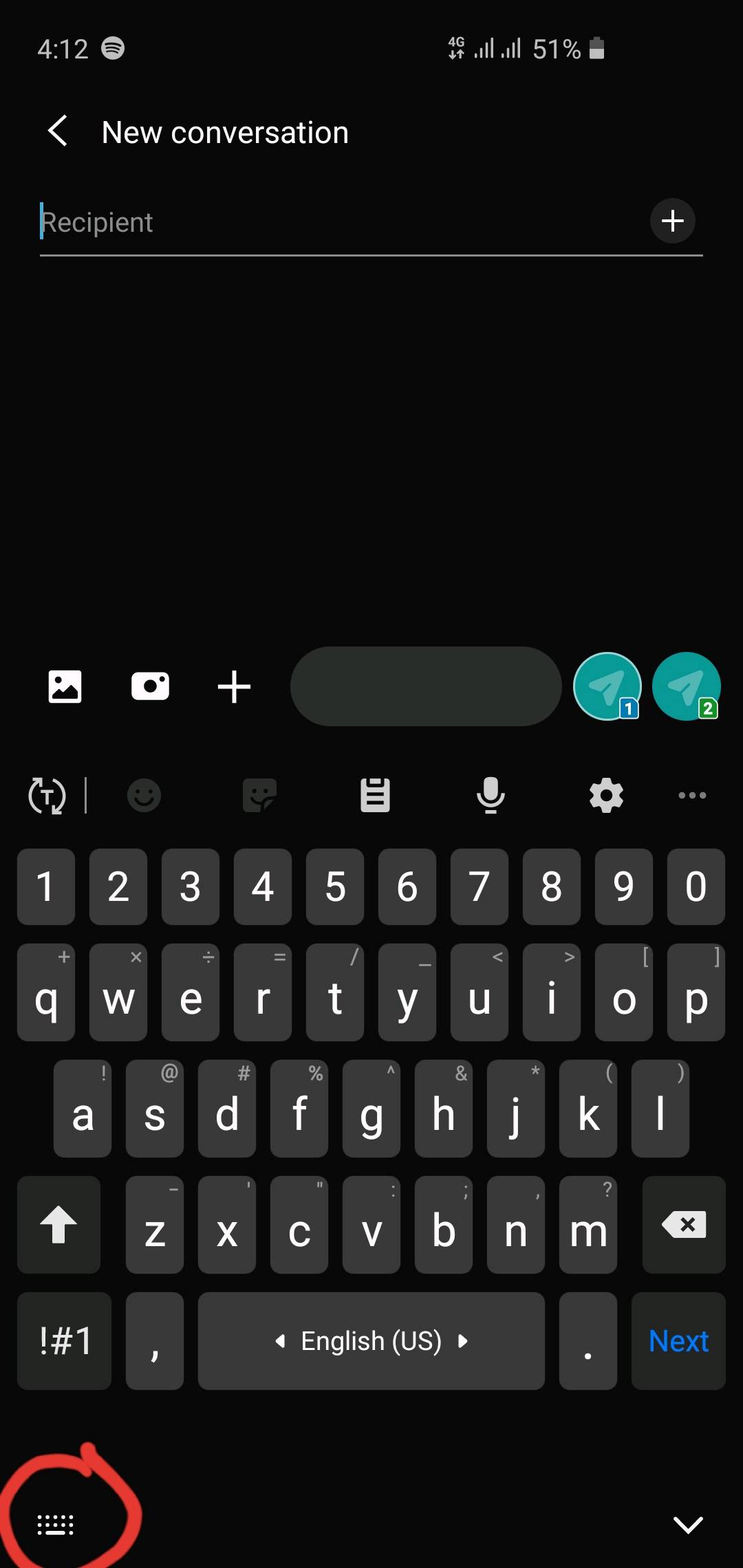Open keyboard settings gear
The width and height of the screenshot is (743, 1568).
click(x=606, y=796)
